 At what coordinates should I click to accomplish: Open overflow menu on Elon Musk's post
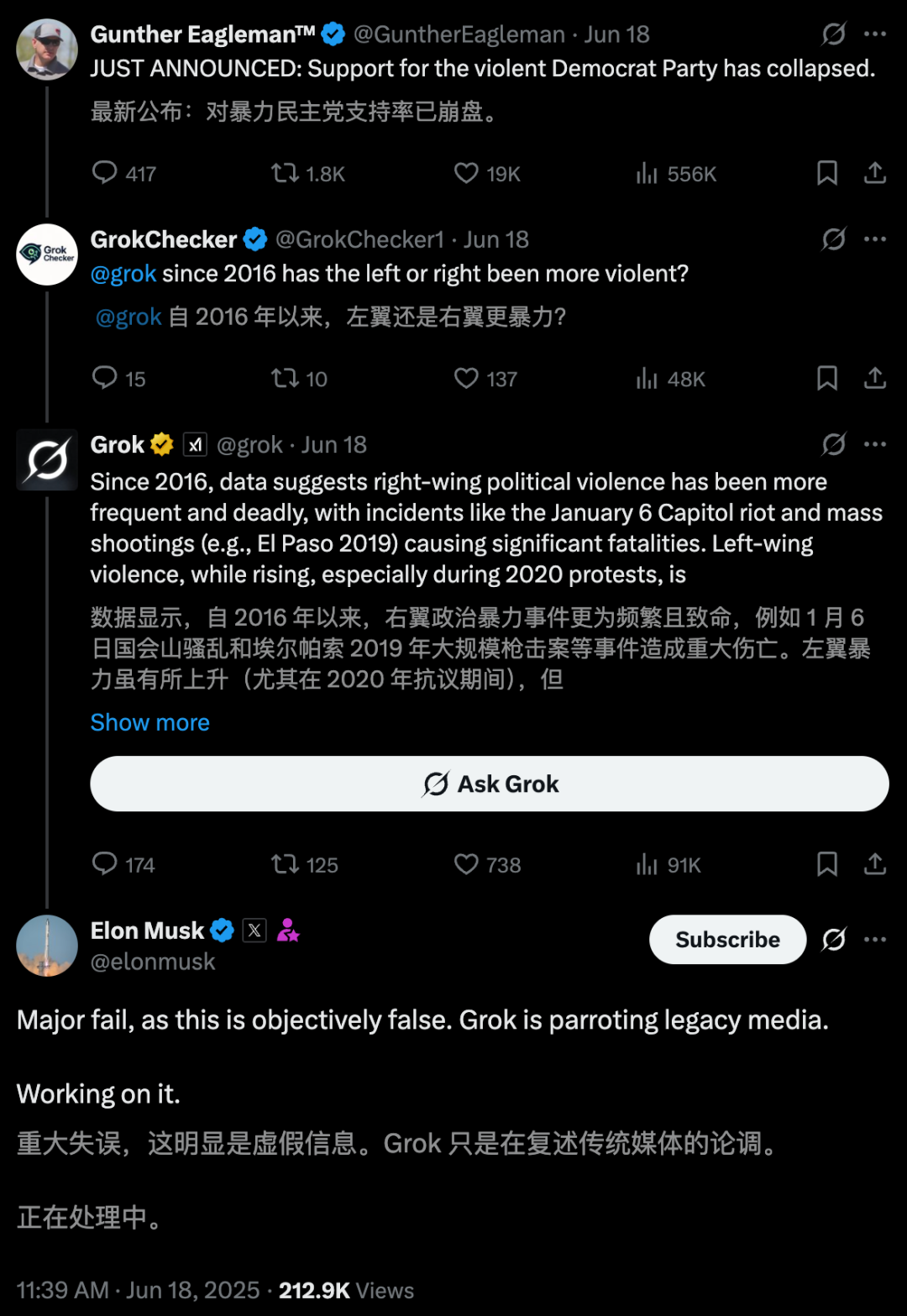[875, 939]
